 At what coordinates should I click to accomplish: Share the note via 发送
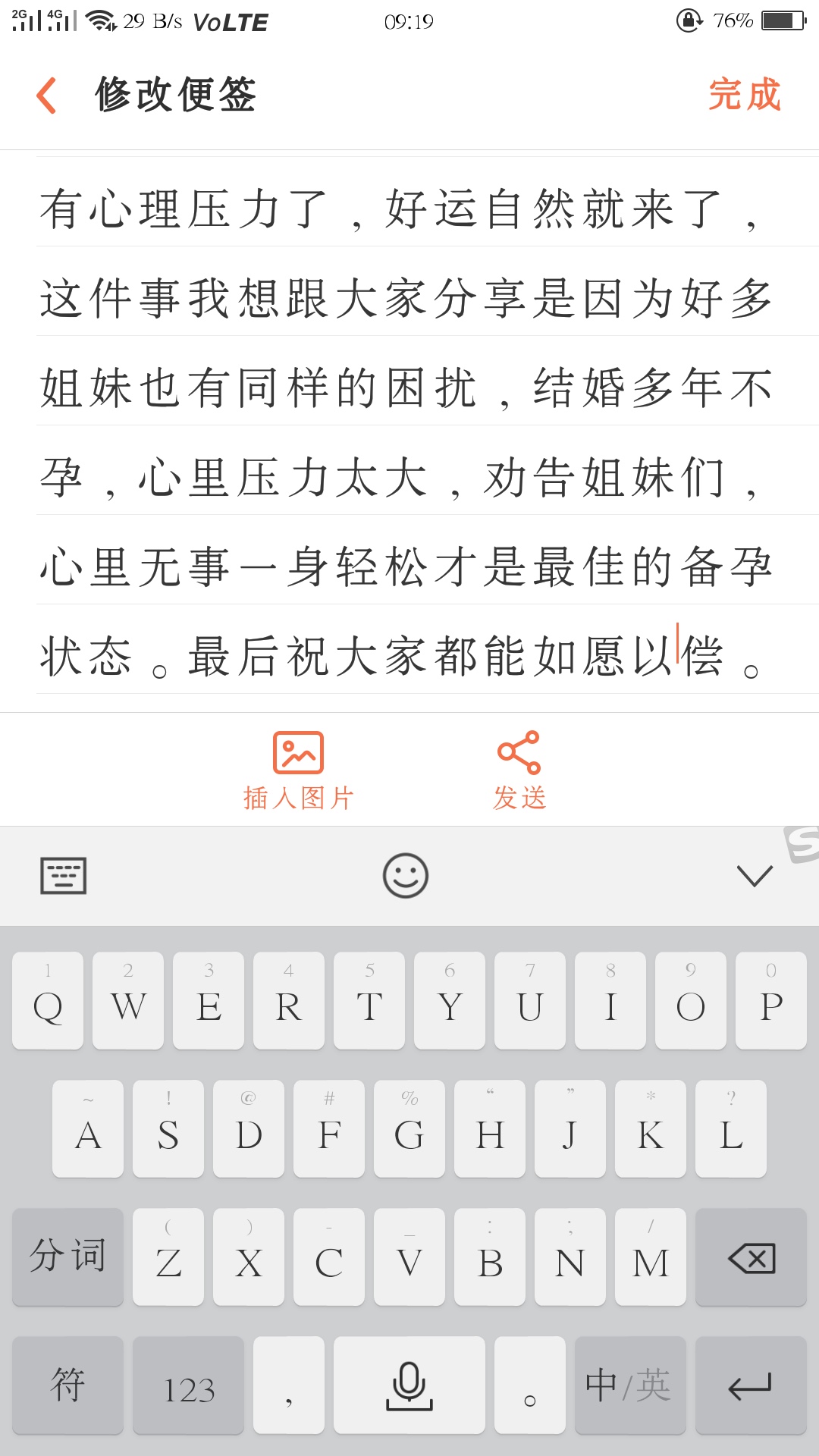click(519, 770)
